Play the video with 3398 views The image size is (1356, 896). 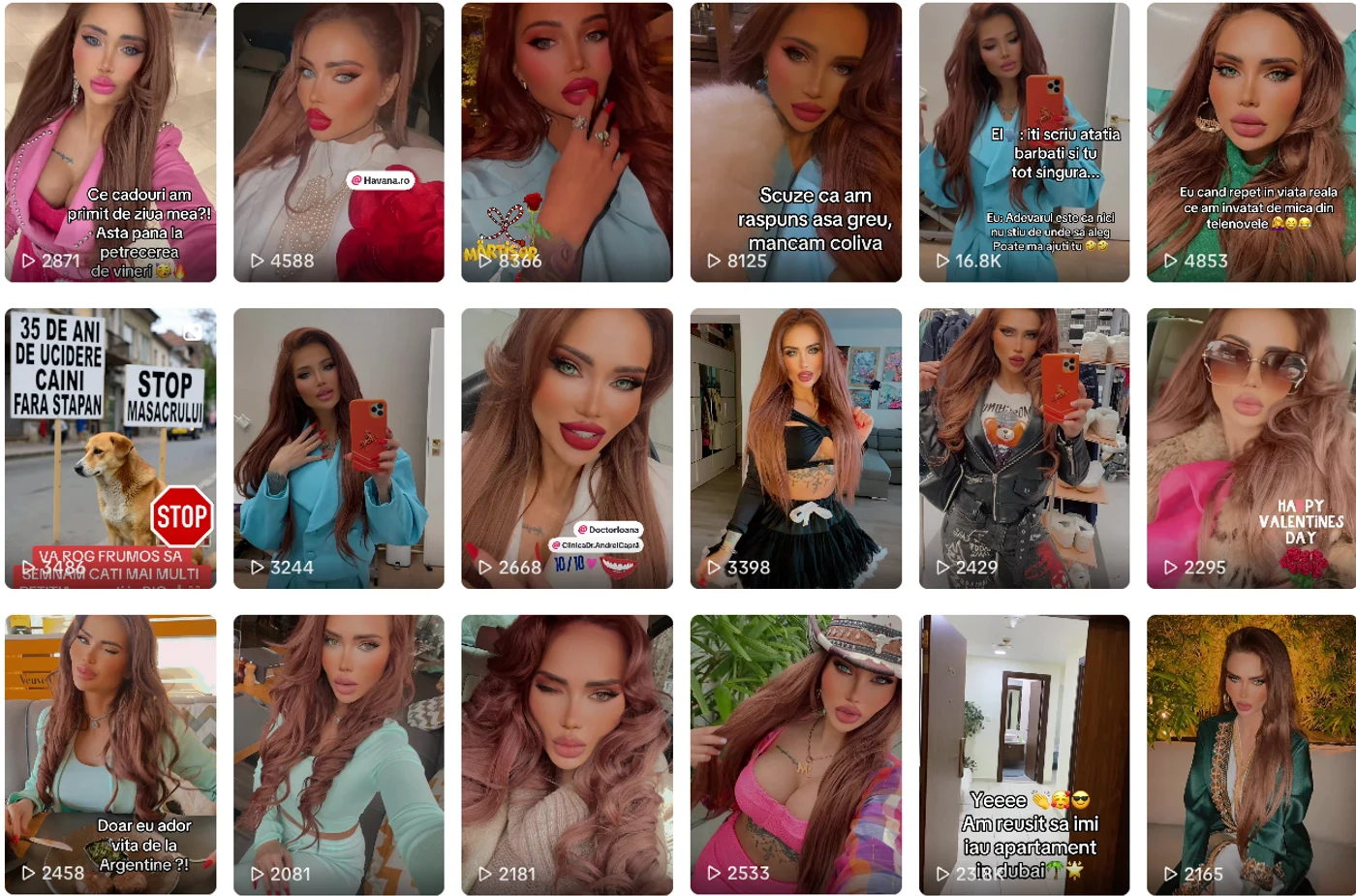coord(795,448)
